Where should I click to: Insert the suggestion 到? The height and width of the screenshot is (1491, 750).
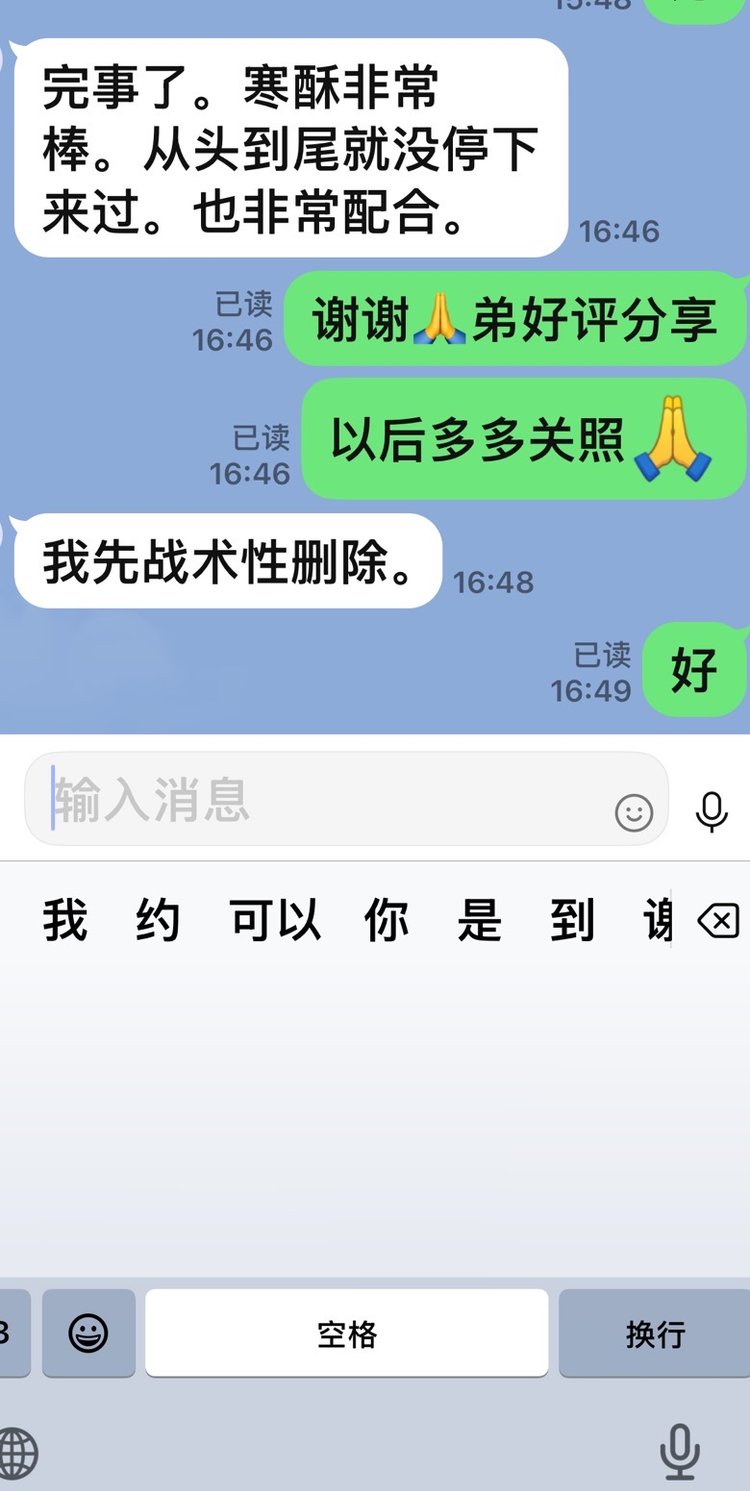tap(572, 920)
